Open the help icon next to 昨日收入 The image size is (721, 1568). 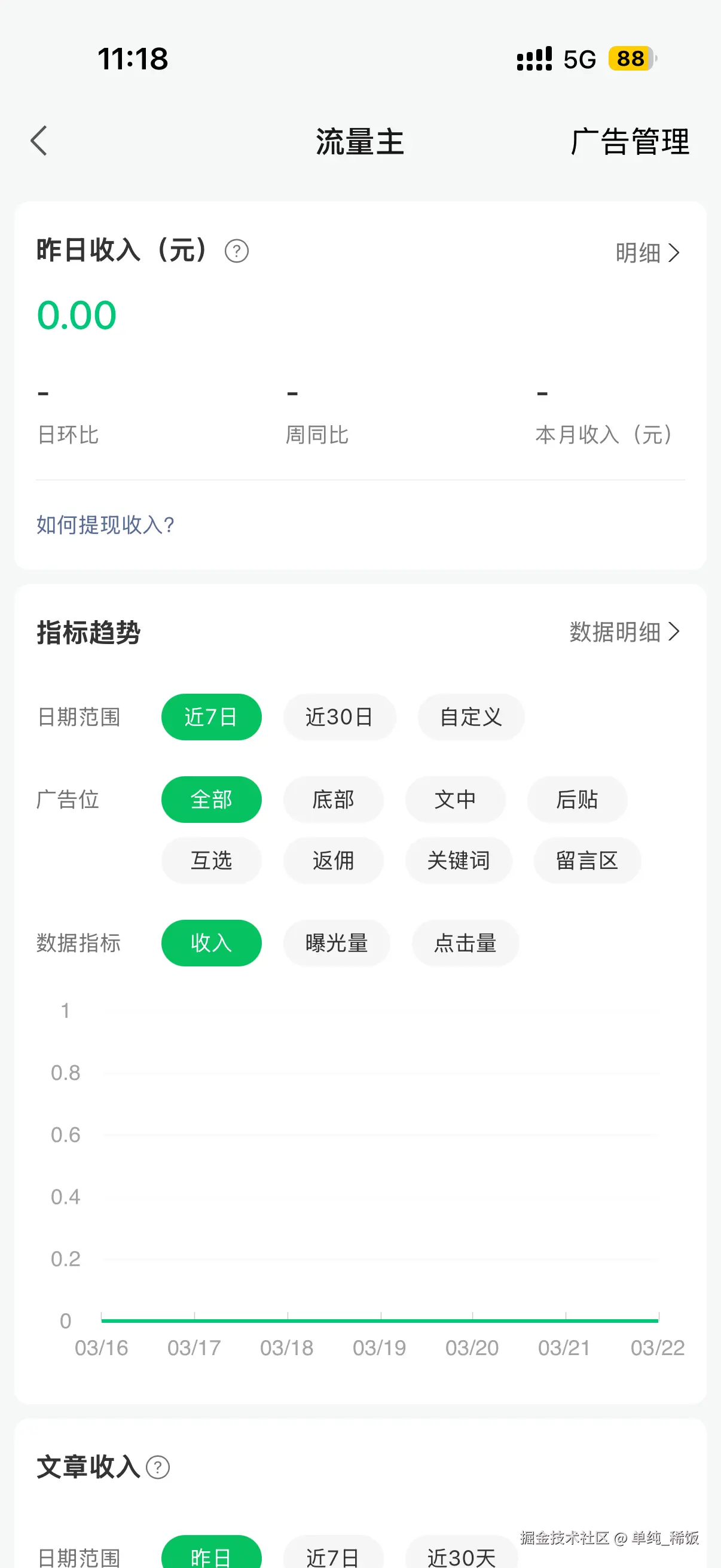[237, 251]
